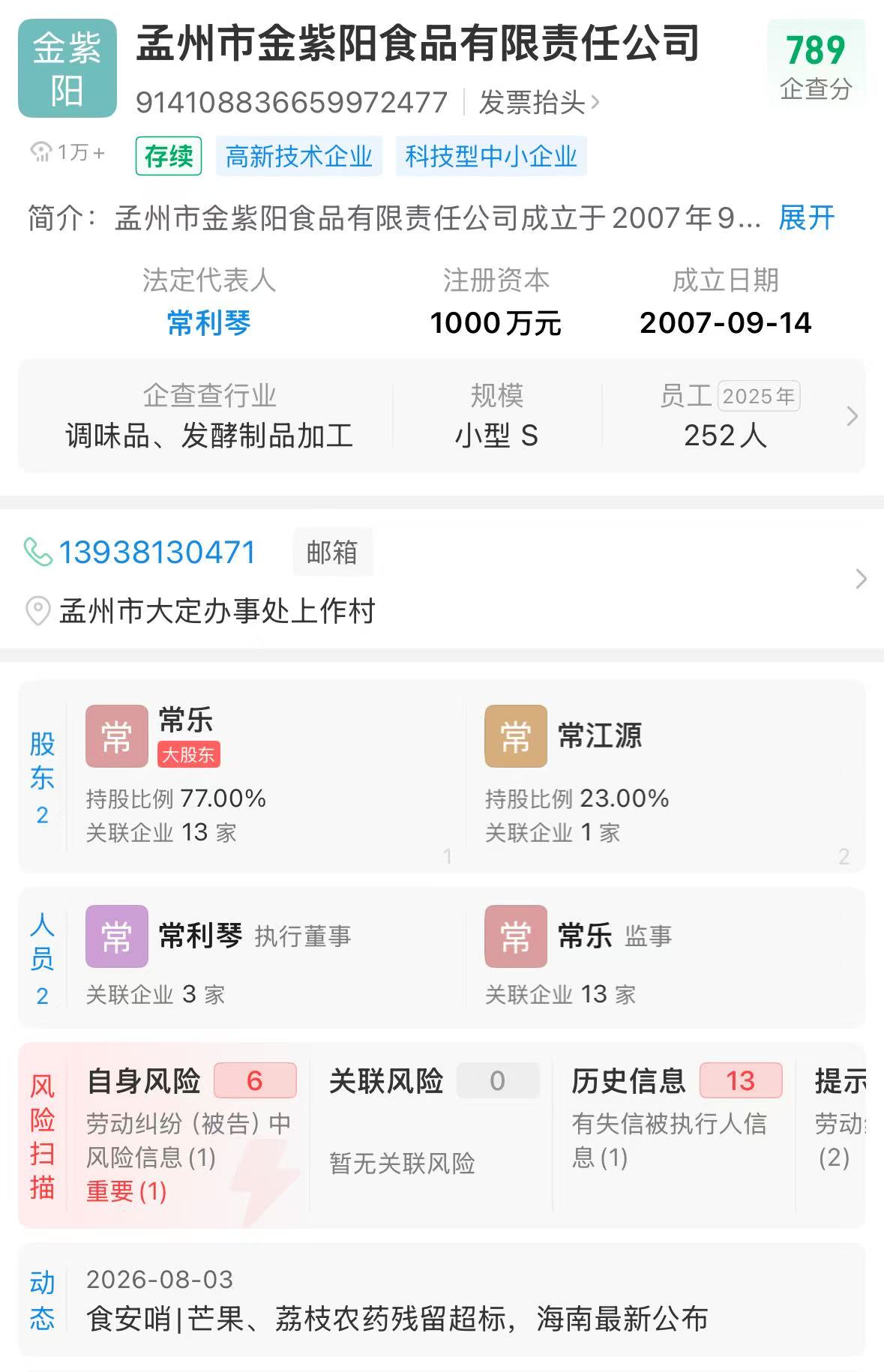Viewport: 884px width, 1372px height.
Task: Open legal representative 常利琴 link
Action: pyautogui.click(x=209, y=323)
